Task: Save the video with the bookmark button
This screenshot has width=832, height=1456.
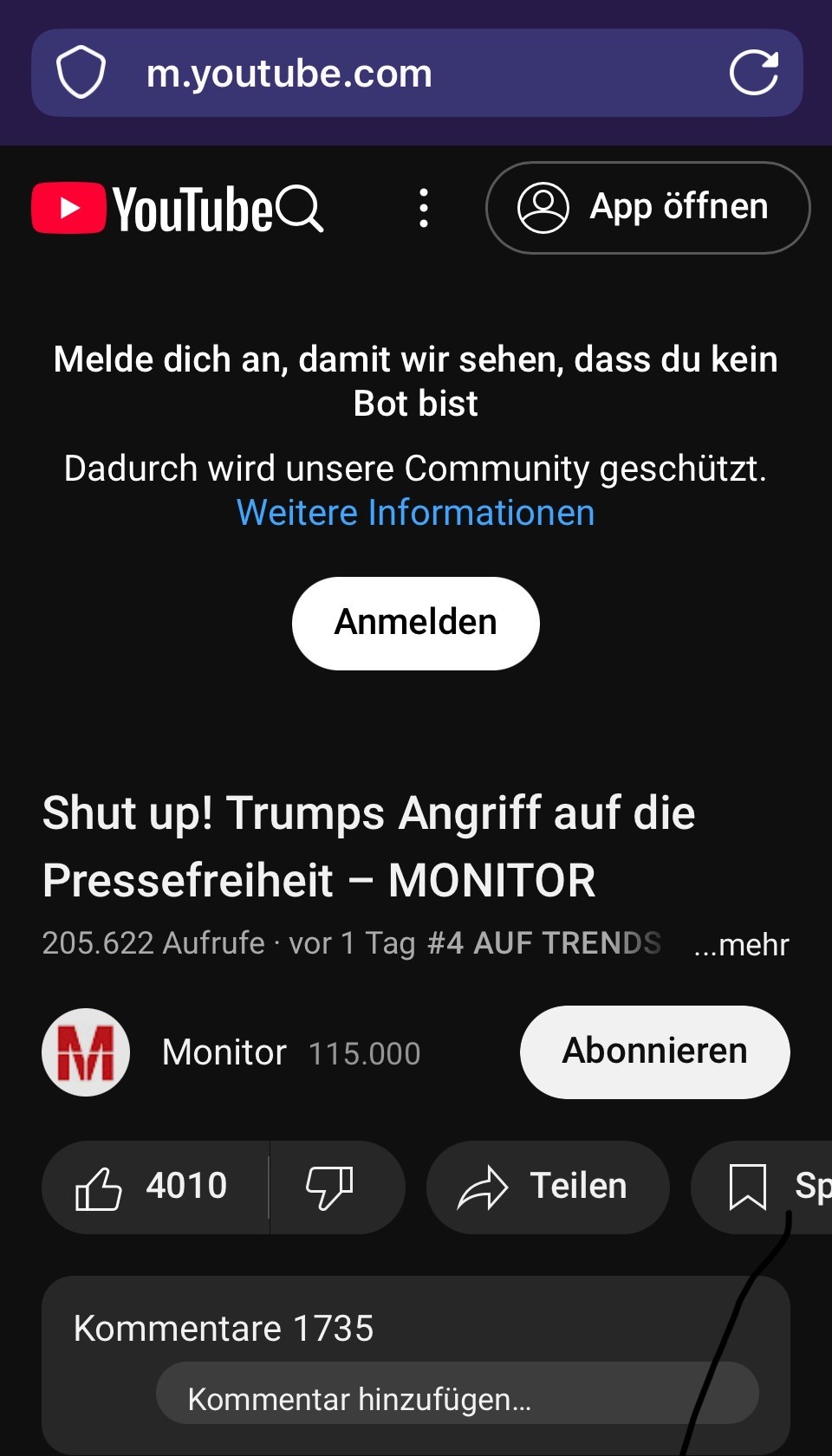Action: pos(763,1187)
